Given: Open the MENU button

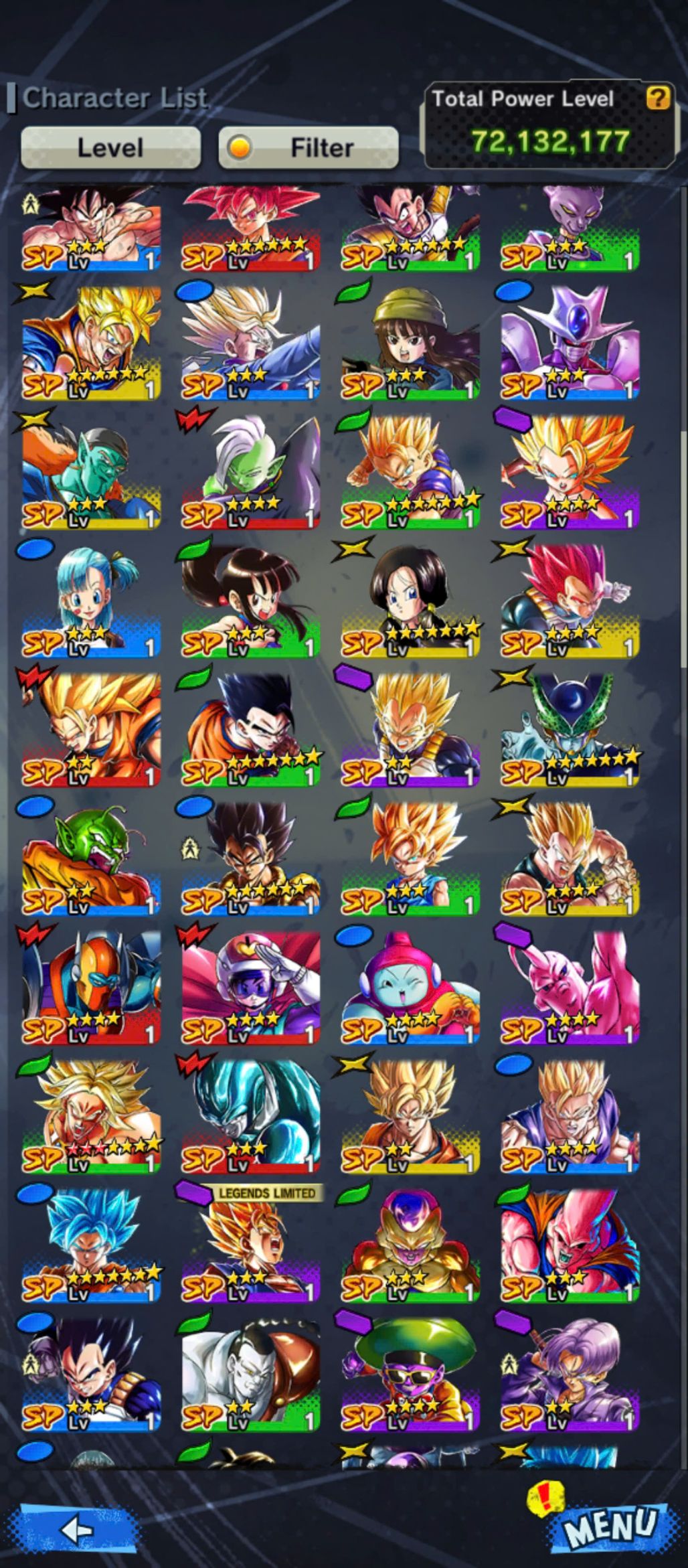Looking at the screenshot, I should (x=609, y=1527).
